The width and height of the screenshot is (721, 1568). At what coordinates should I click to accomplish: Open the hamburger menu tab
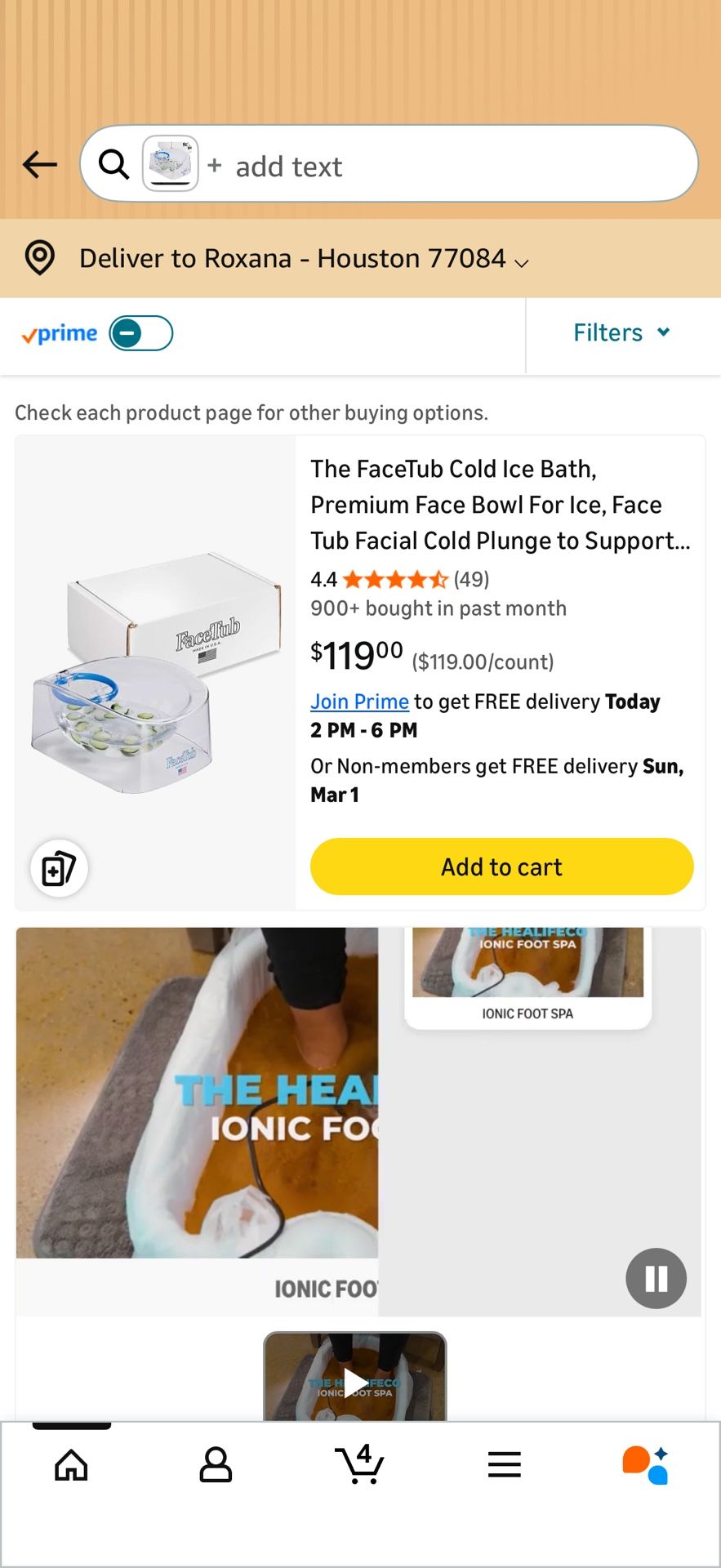504,1465
